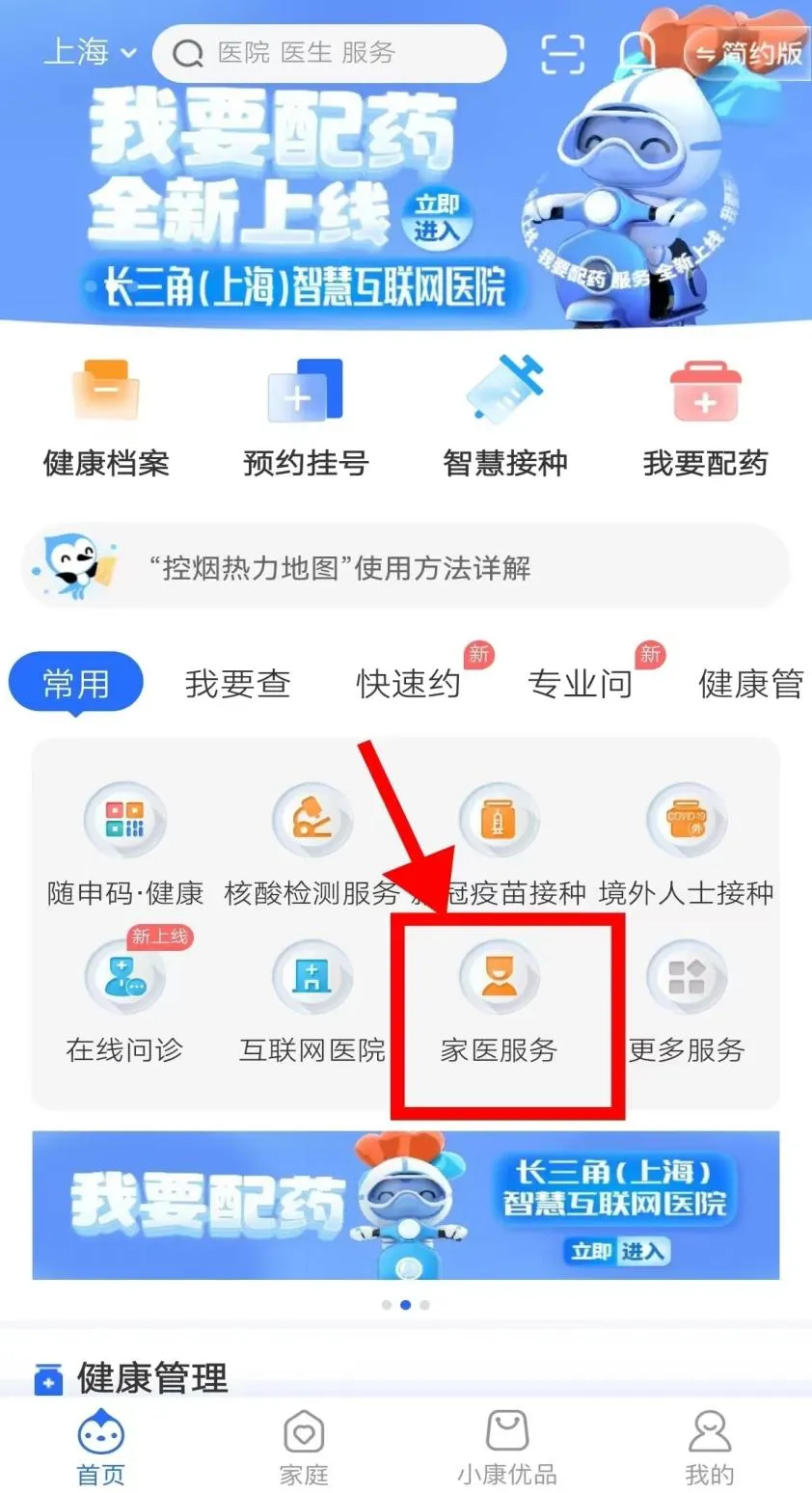Tap the 医院 医生 服务 search box
This screenshot has height=1493, width=812.
coord(328,53)
